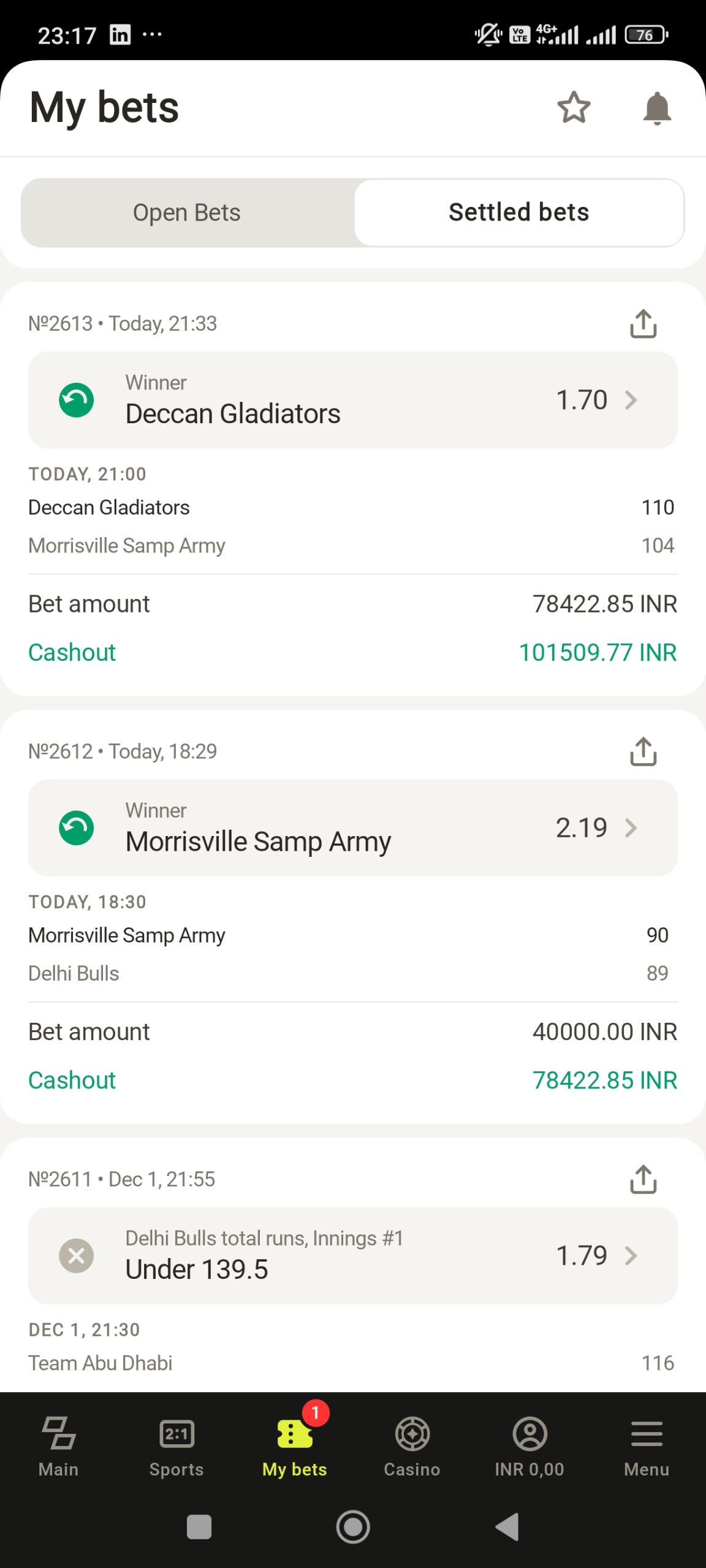Share bet №2613
706x1568 pixels.
coord(643,323)
